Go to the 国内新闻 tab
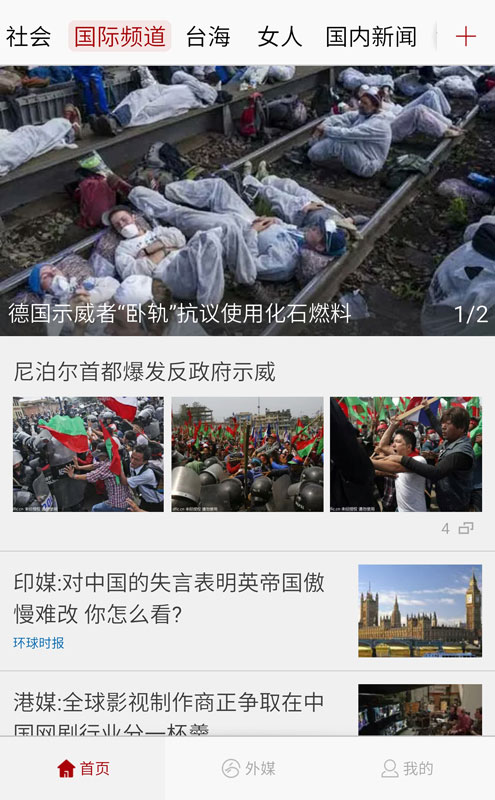This screenshot has width=495, height=800. point(371,37)
